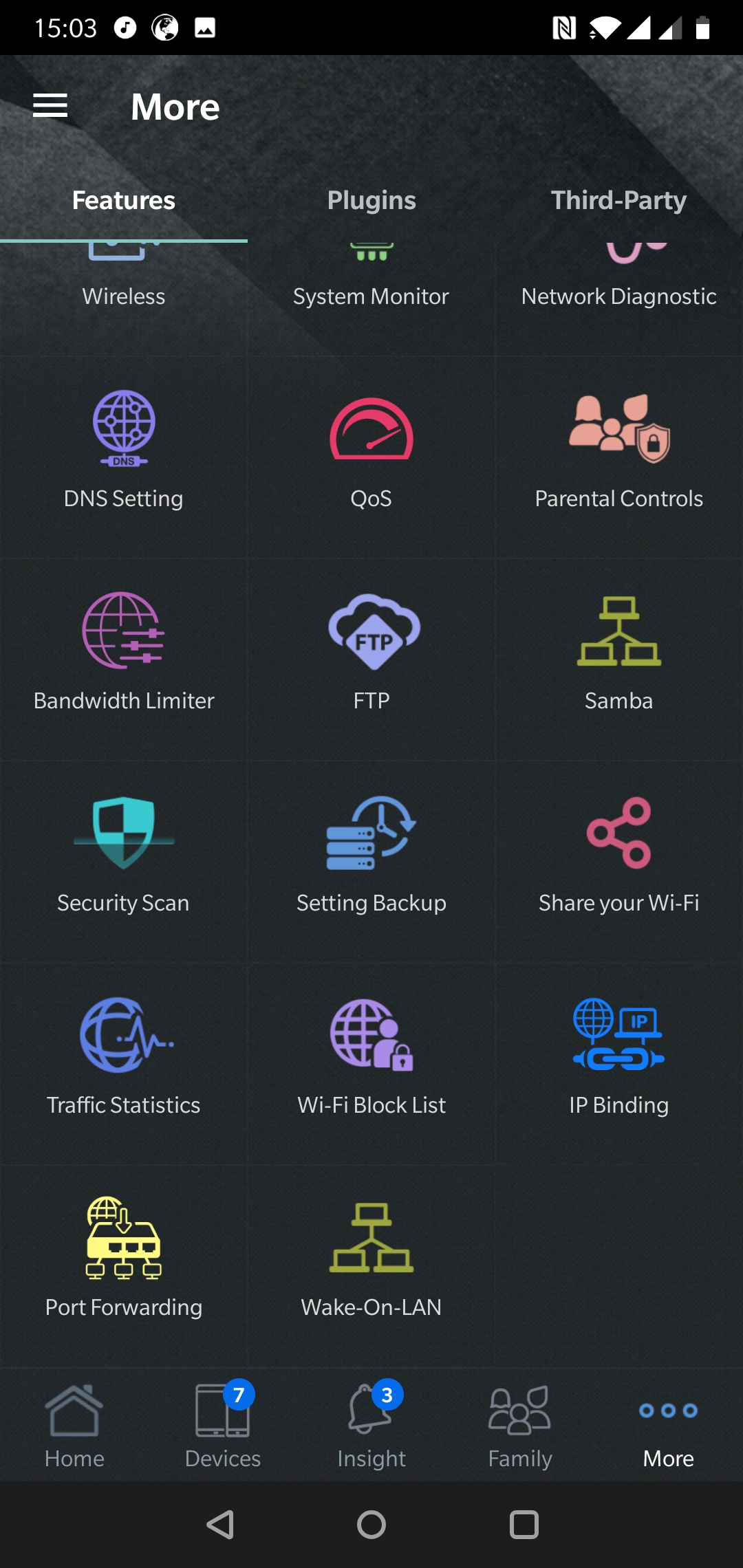Open the Insight tab
This screenshot has width=743, height=1568.
(x=371, y=1425)
